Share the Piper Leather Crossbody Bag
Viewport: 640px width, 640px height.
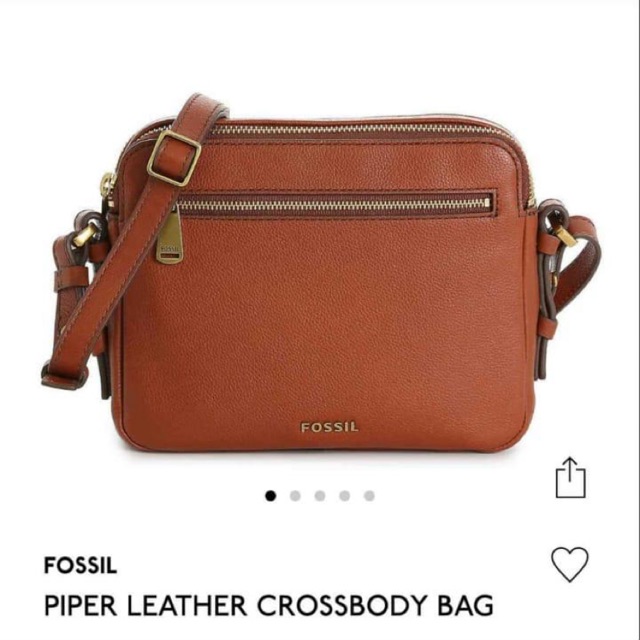pos(569,477)
